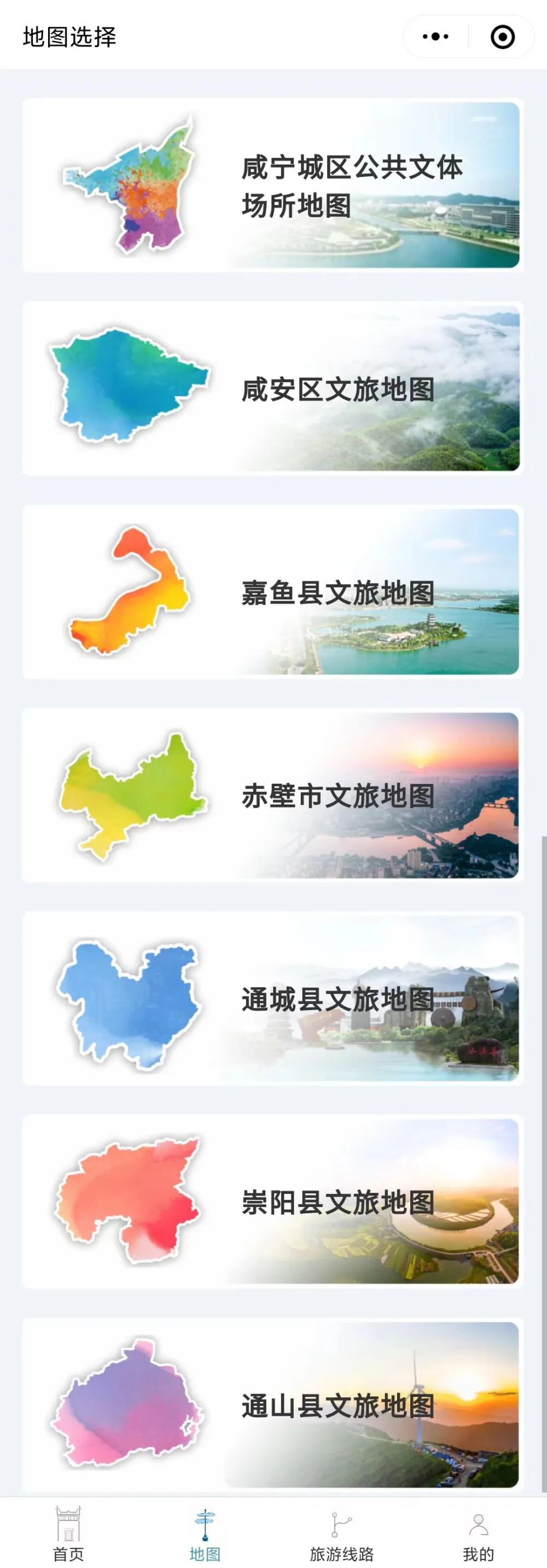The image size is (547, 1568).
Task: Close the mini program via circle icon
Action: (x=503, y=37)
